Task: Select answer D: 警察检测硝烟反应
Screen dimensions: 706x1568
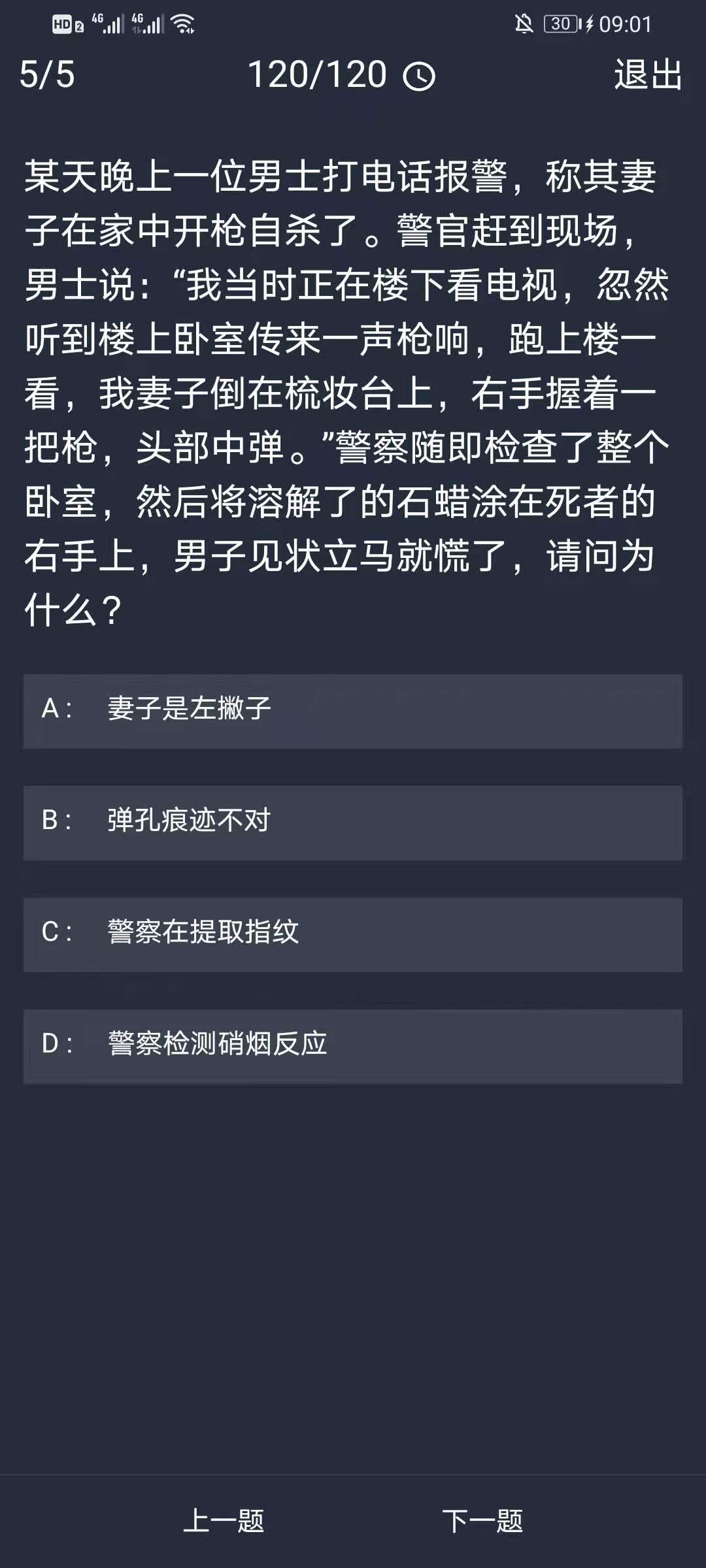Action: click(x=353, y=1046)
